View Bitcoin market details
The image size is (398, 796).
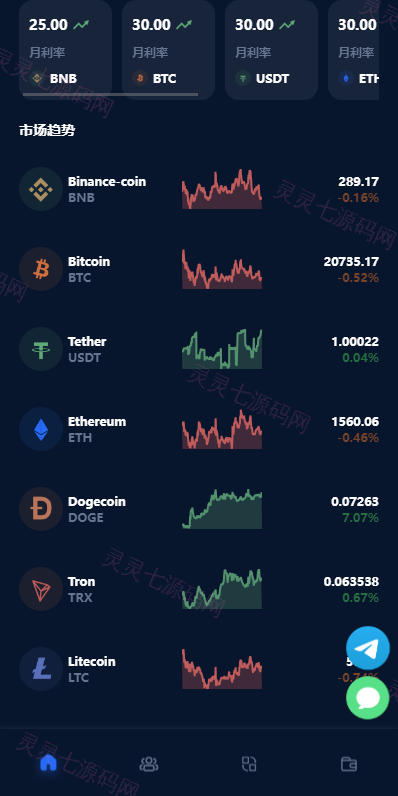click(x=199, y=269)
